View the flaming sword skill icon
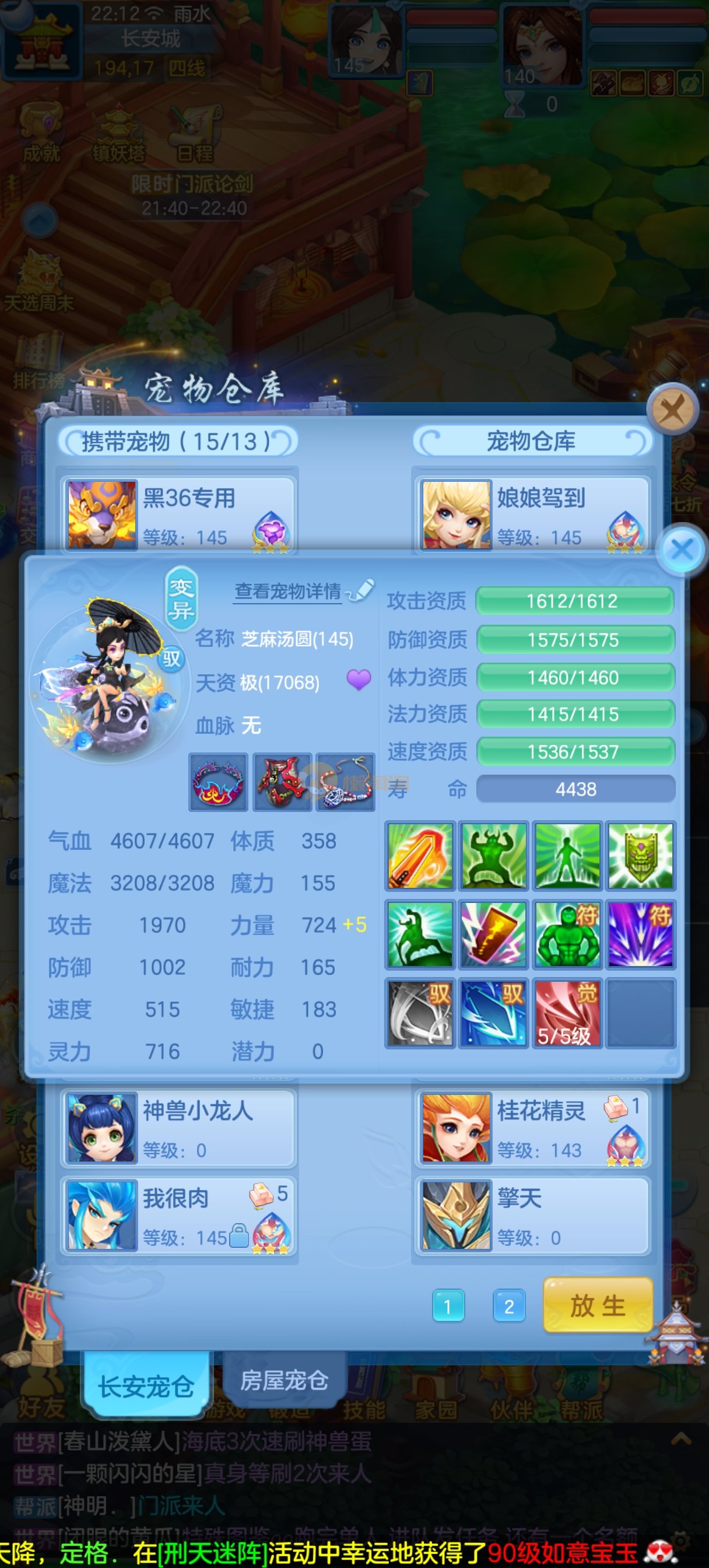This screenshot has height=1568, width=709. click(x=420, y=855)
